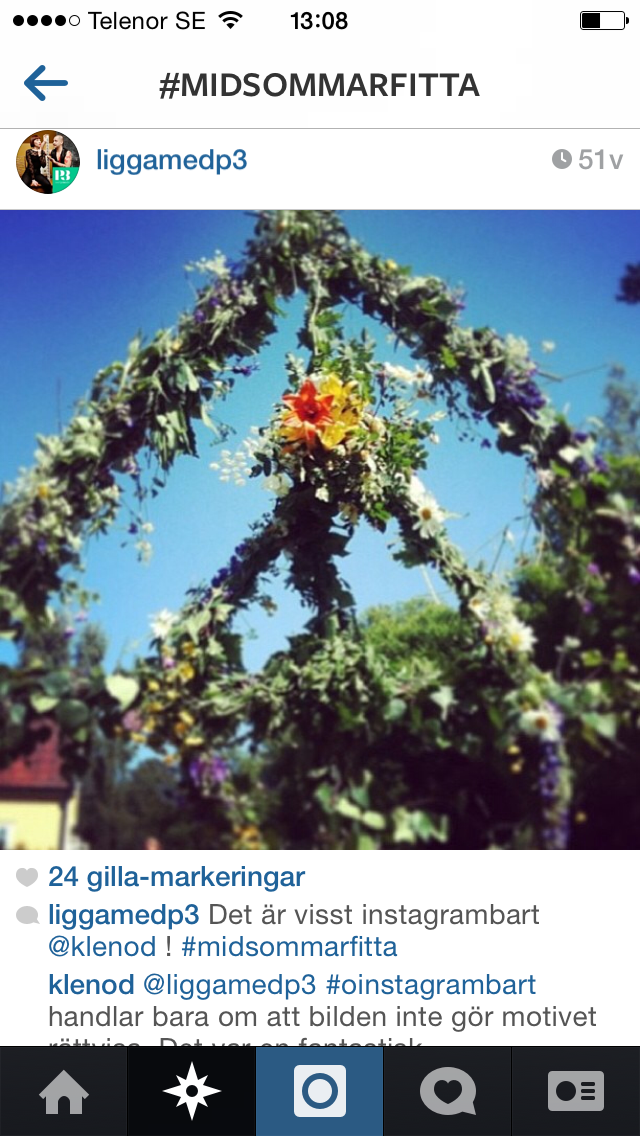The width and height of the screenshot is (640, 1136).
Task: Open the #midsommarfitta hashtag in caption
Action: [289, 947]
